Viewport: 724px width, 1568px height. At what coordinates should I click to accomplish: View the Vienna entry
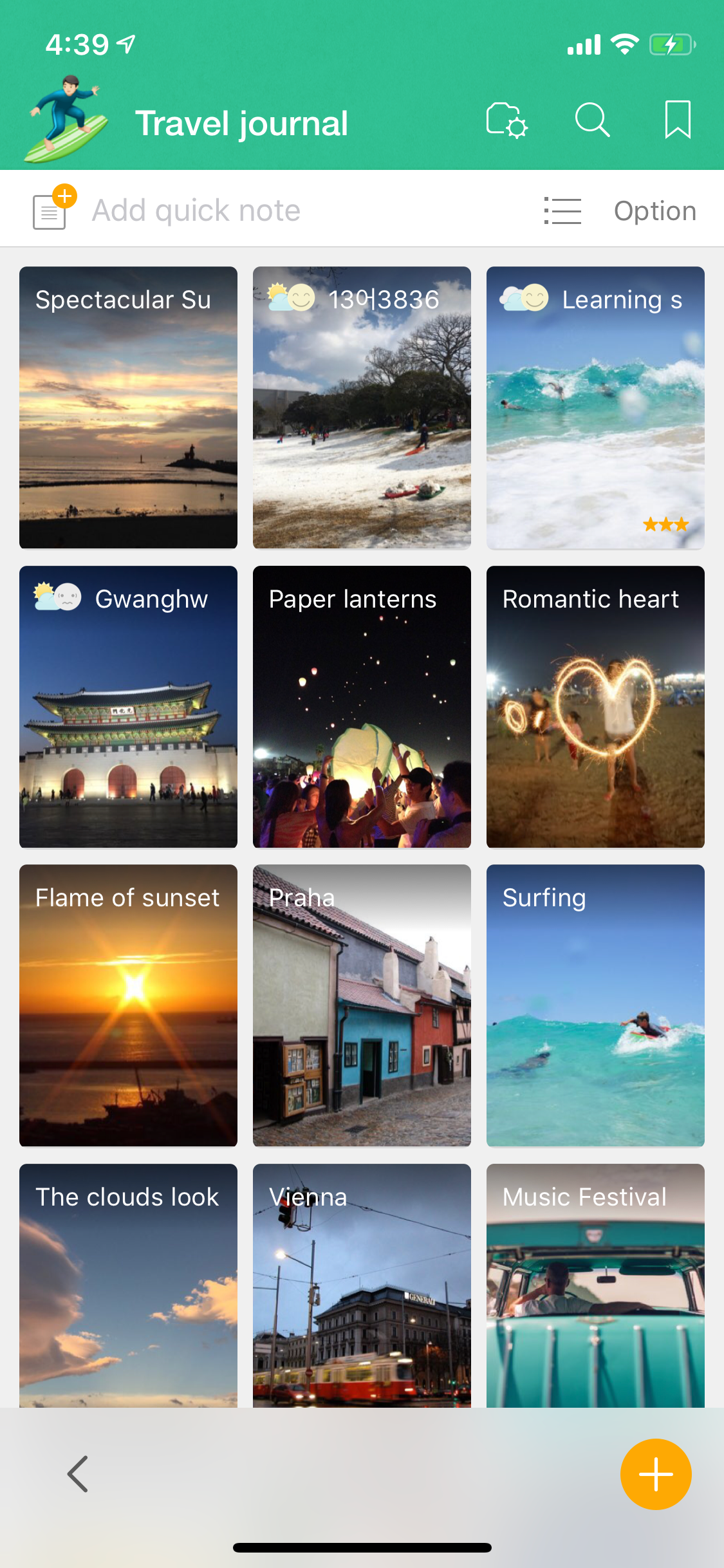[x=362, y=1285]
